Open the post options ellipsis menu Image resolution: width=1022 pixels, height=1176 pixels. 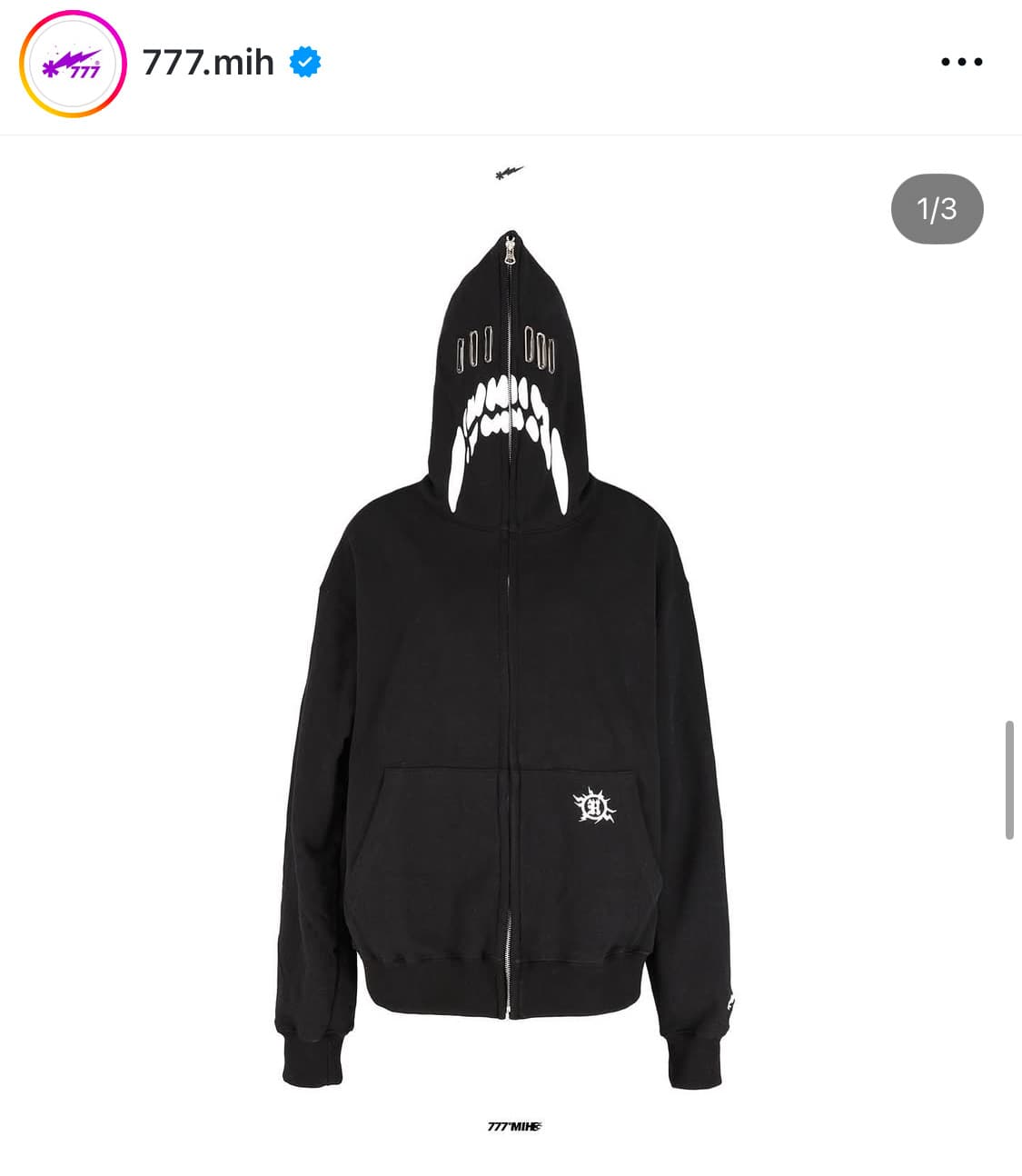point(963,61)
